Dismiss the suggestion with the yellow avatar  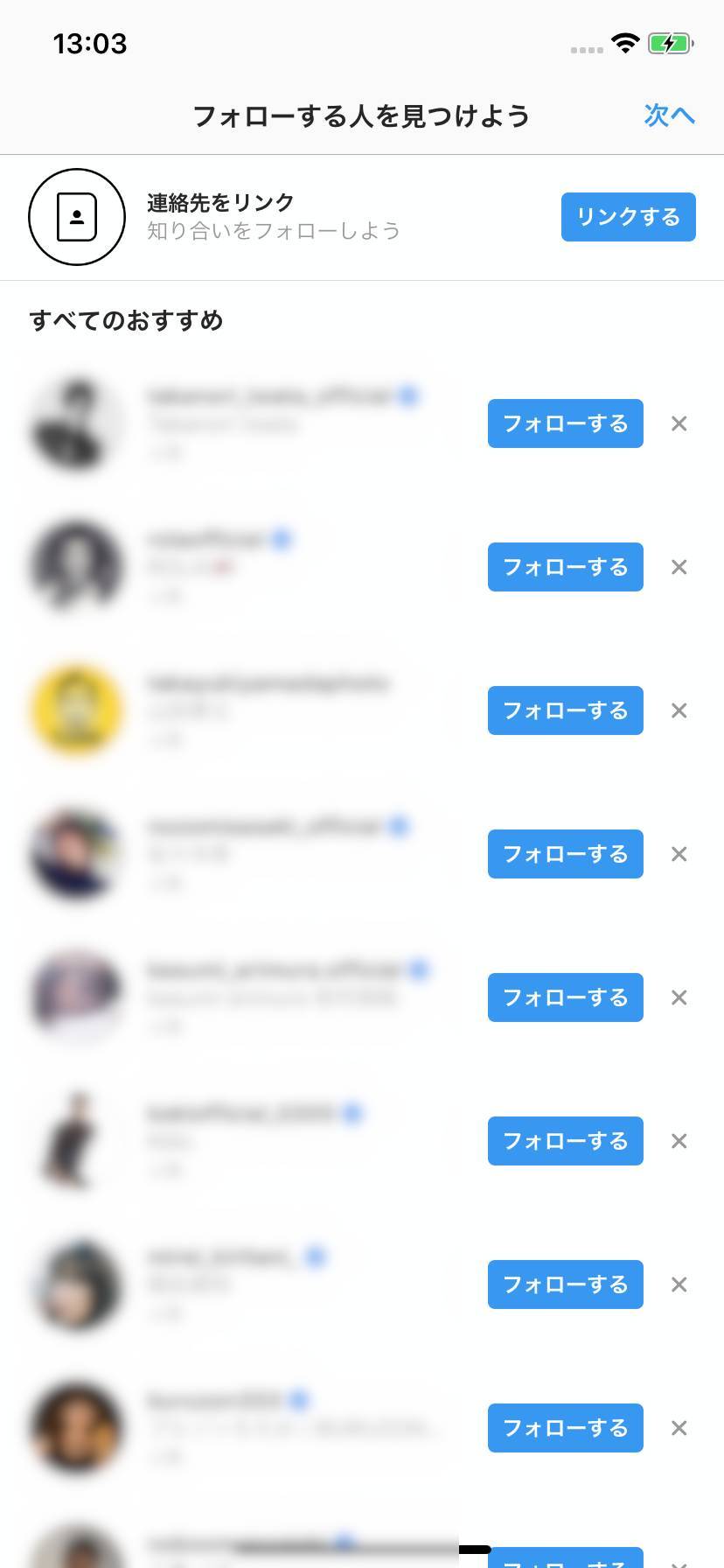679,710
